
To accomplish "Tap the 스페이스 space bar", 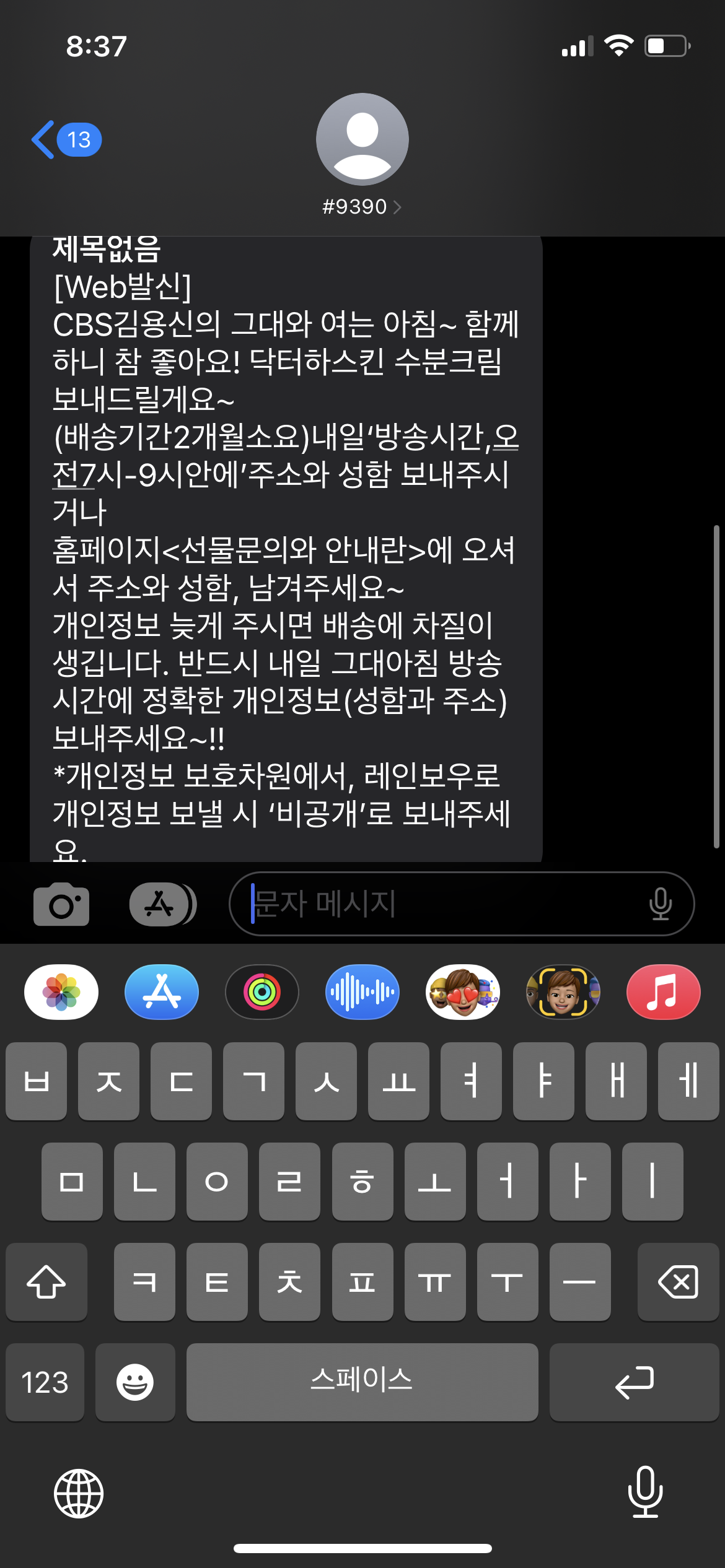I will [362, 1382].
